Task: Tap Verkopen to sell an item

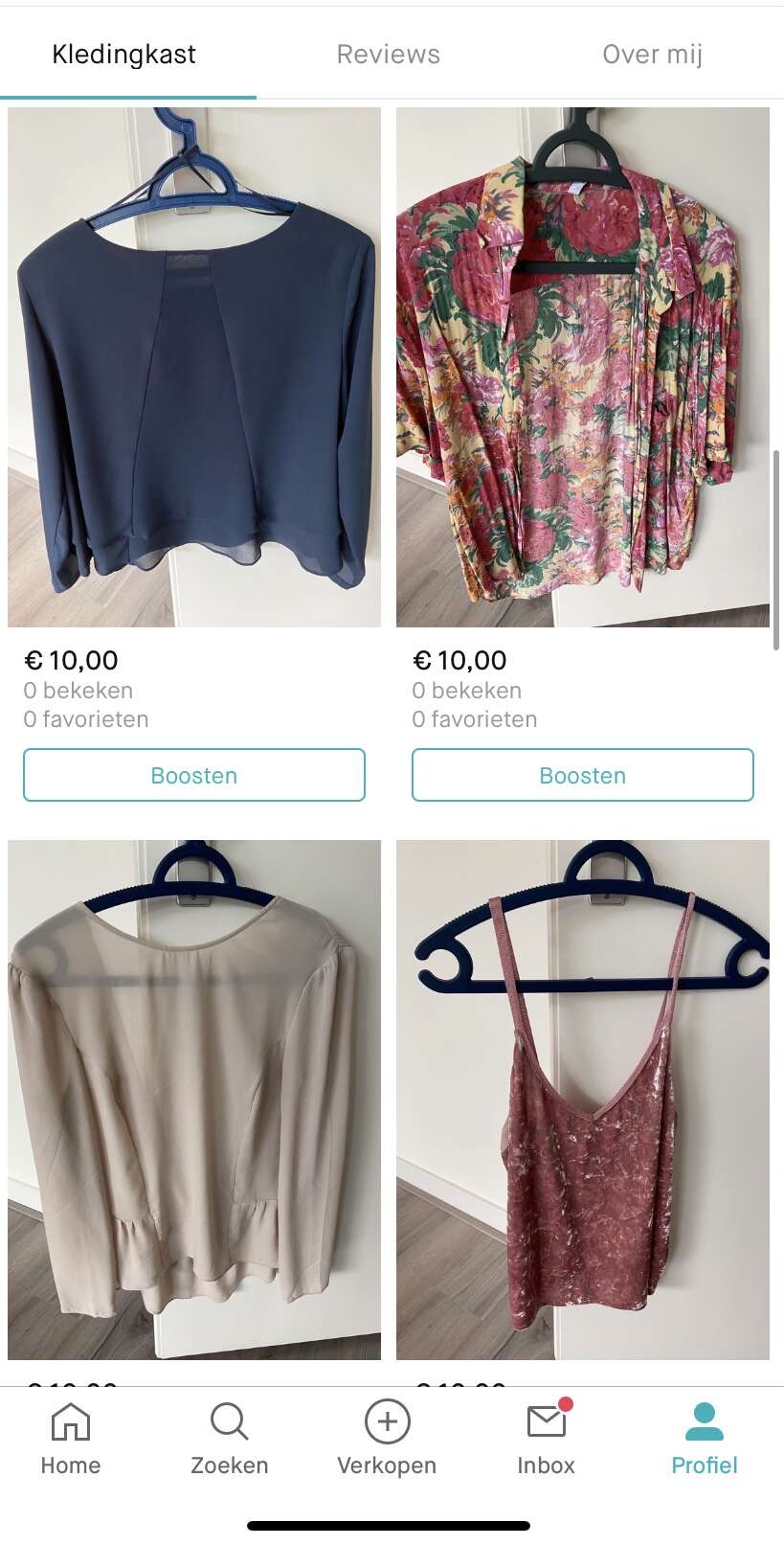Action: pos(387,1438)
